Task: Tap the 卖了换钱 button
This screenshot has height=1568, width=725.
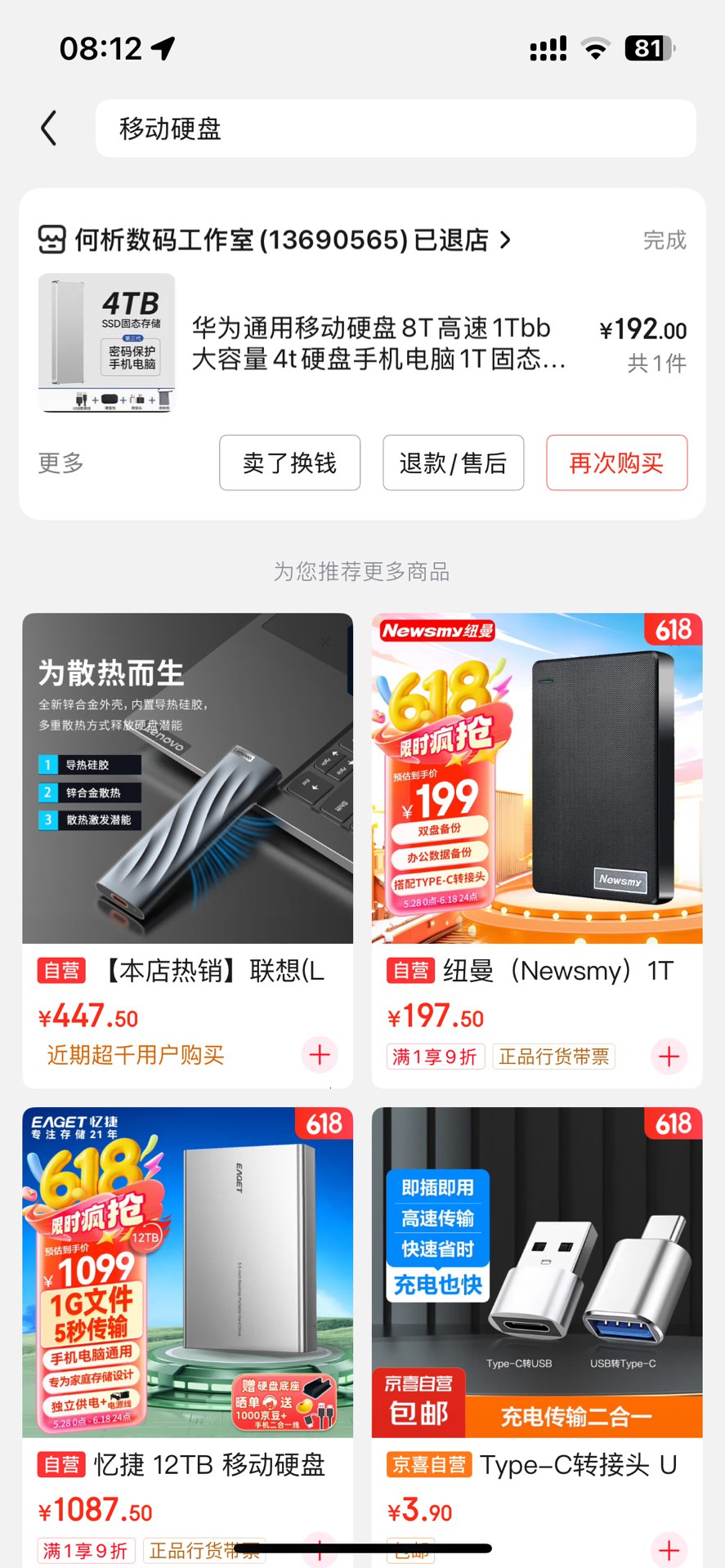Action: point(289,462)
